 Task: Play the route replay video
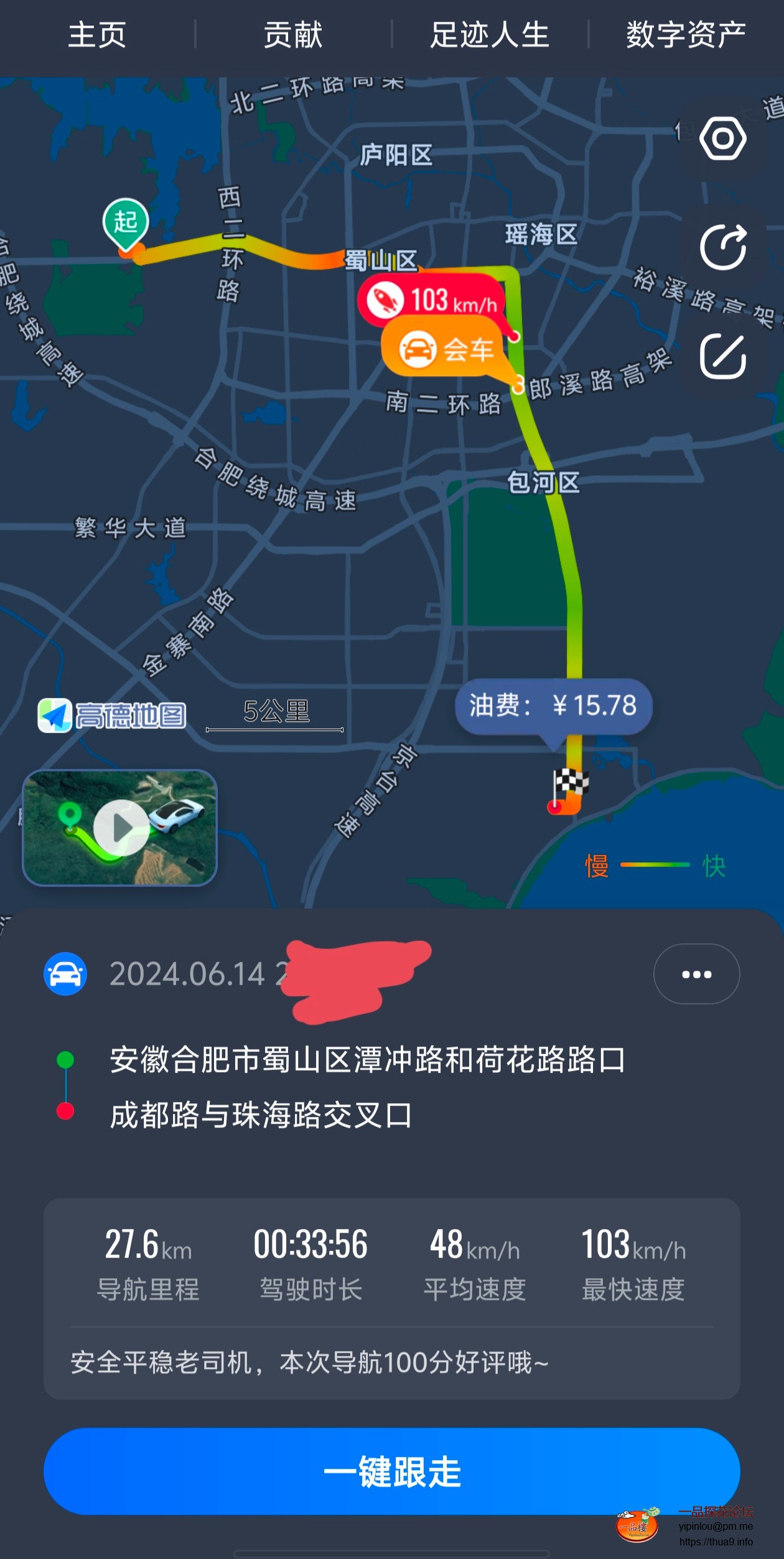point(120,827)
